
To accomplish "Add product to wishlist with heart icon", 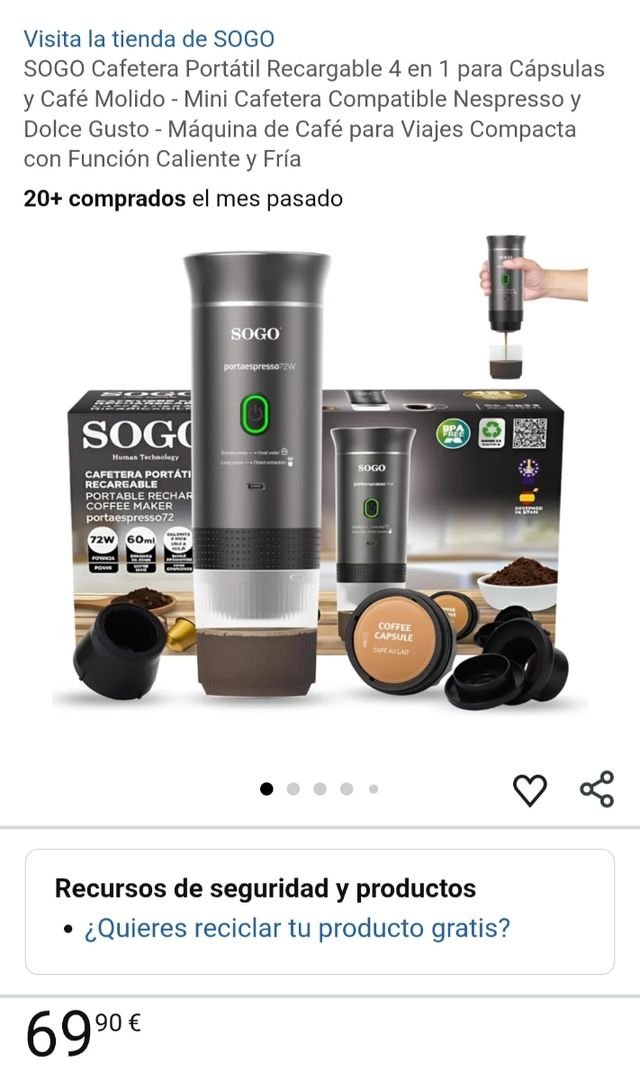I will click(x=530, y=790).
